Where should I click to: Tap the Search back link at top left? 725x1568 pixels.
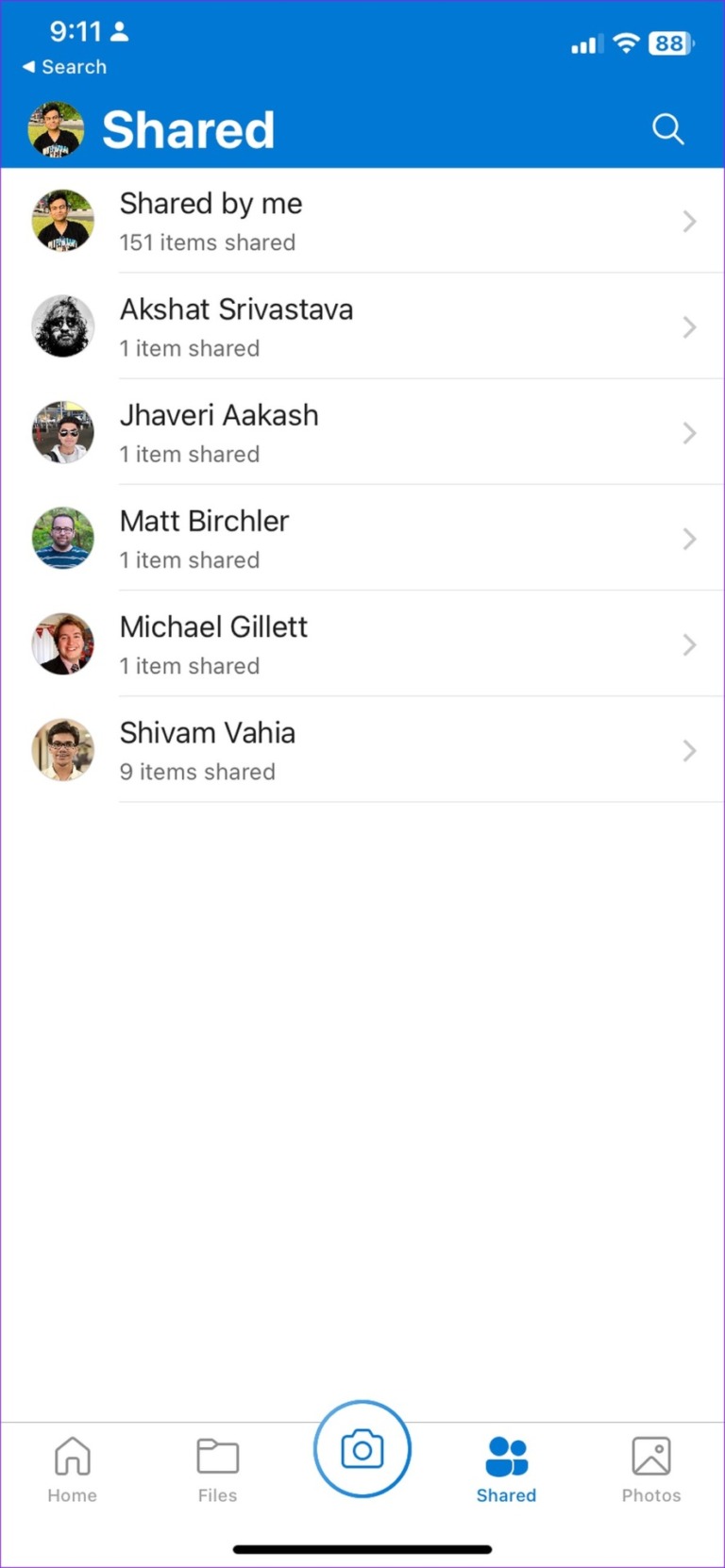(x=63, y=66)
